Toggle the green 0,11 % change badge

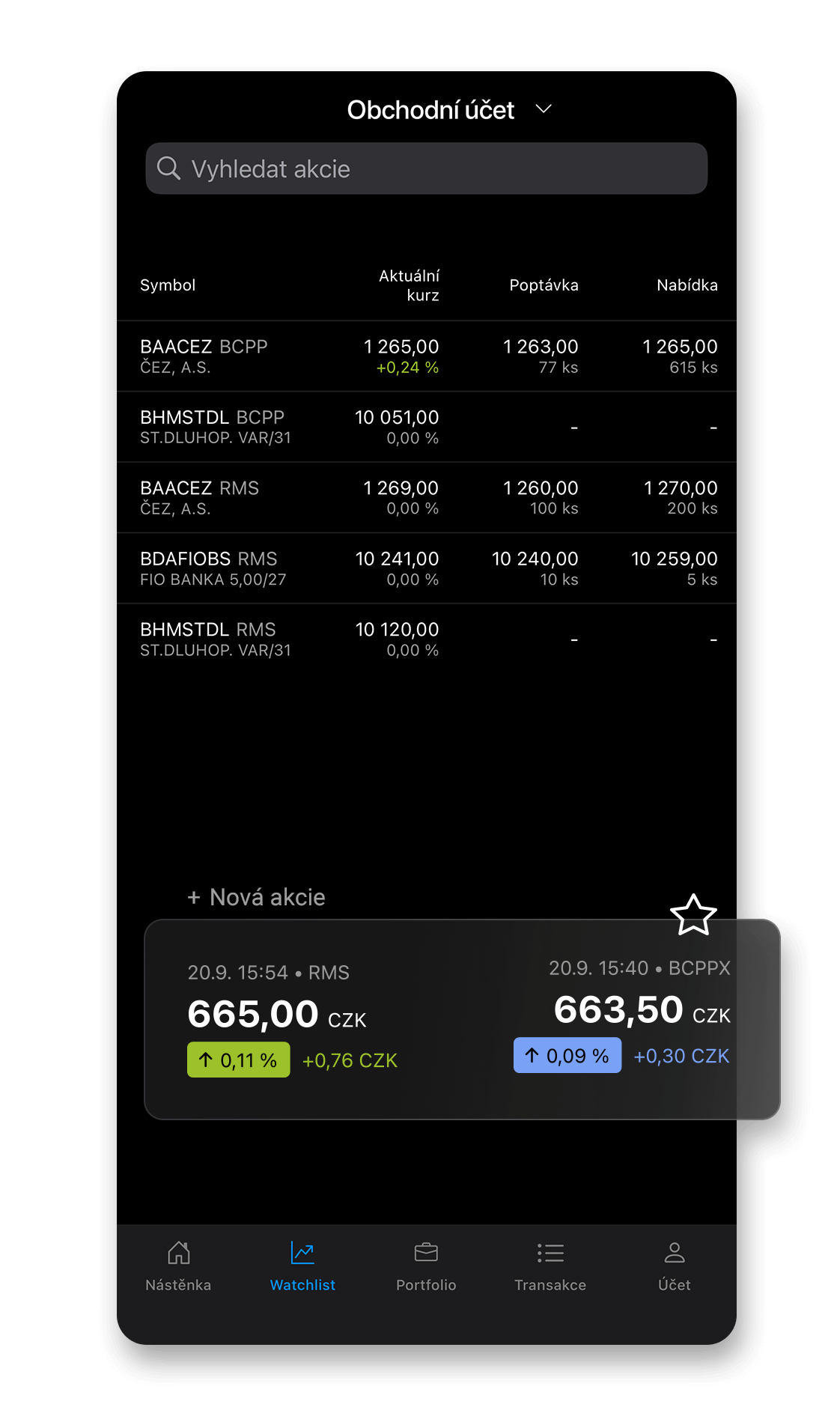click(x=238, y=1059)
